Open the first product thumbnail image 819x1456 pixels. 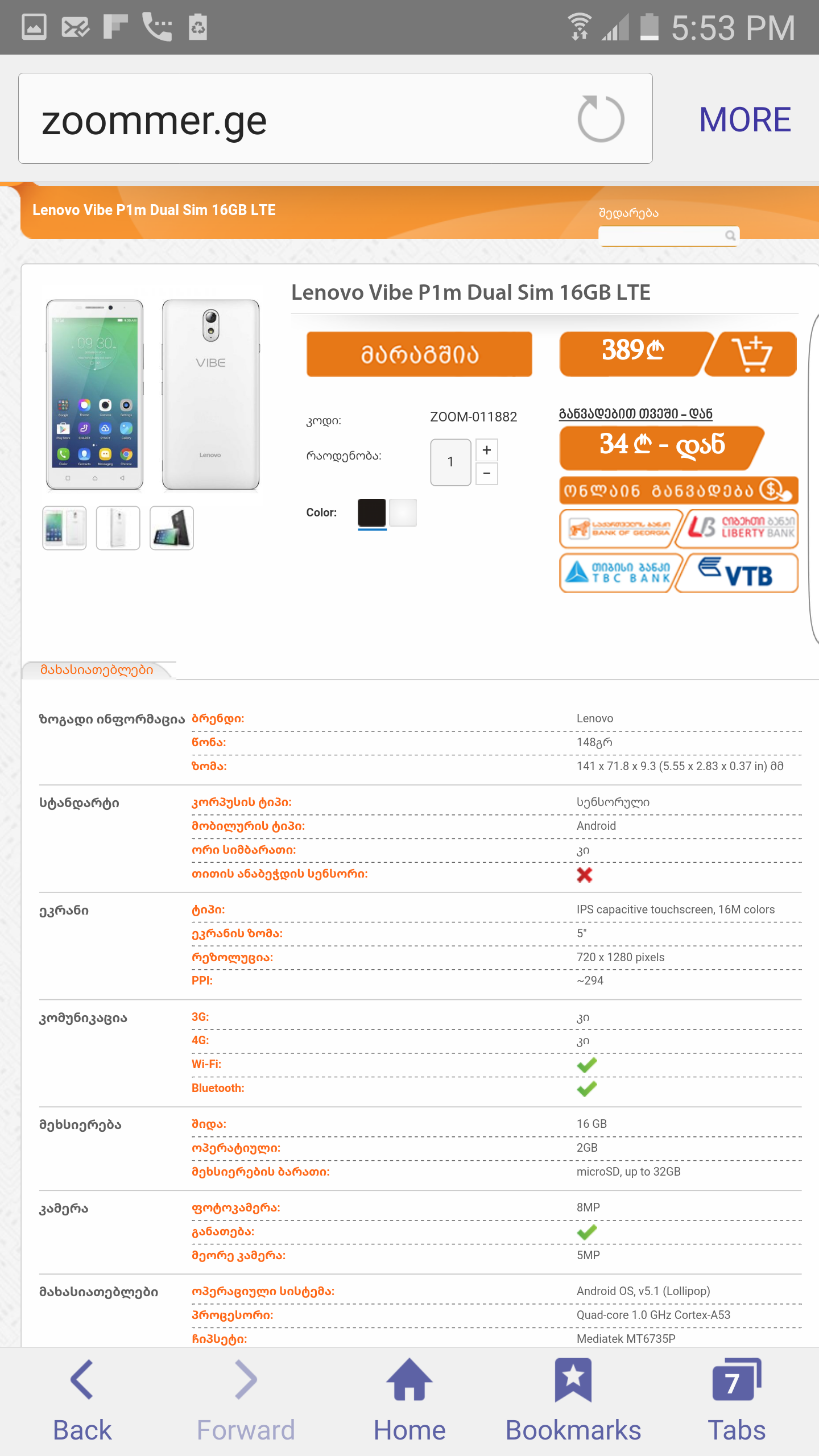pyautogui.click(x=64, y=528)
